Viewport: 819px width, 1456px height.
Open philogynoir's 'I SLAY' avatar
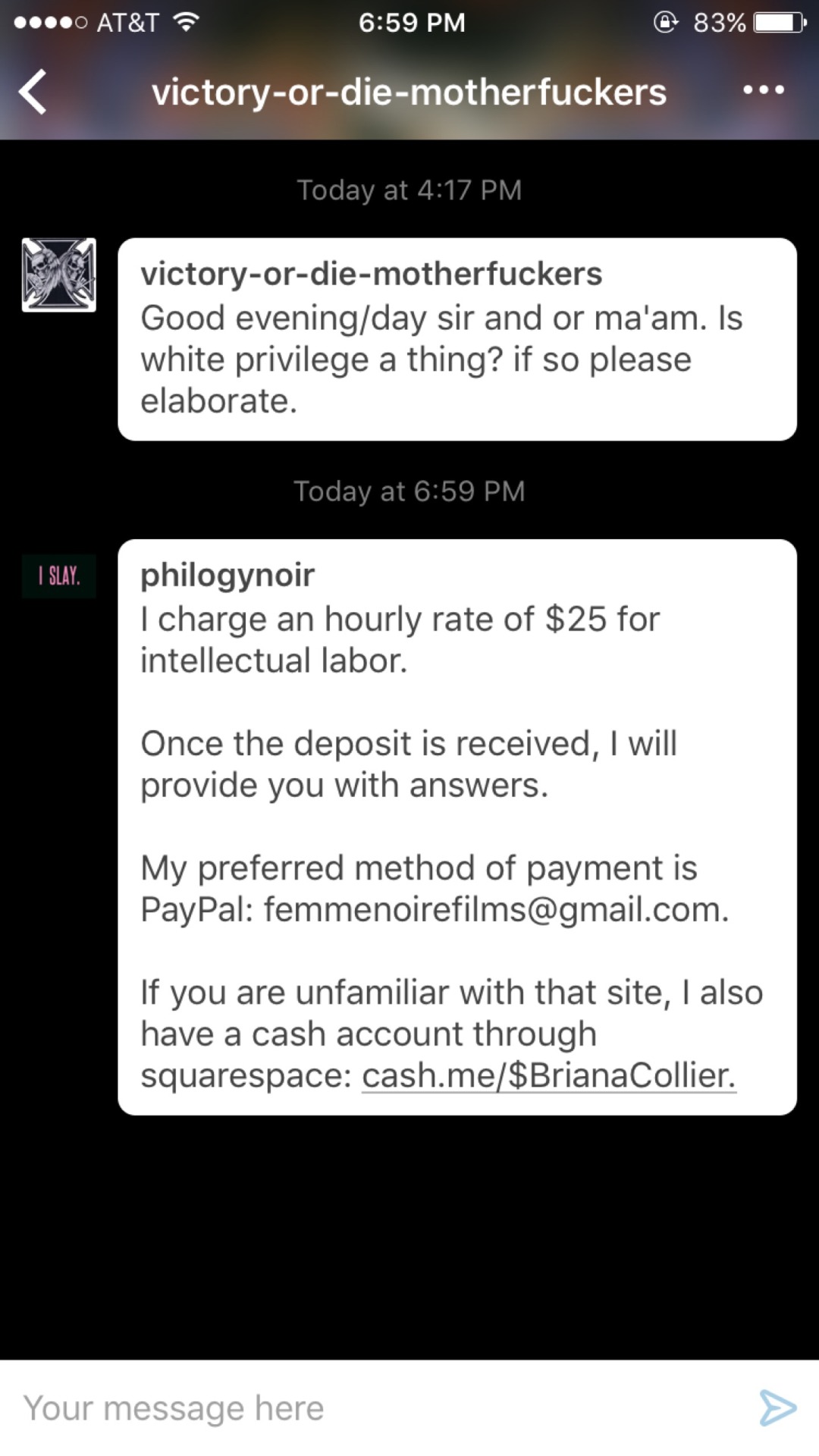click(x=59, y=576)
